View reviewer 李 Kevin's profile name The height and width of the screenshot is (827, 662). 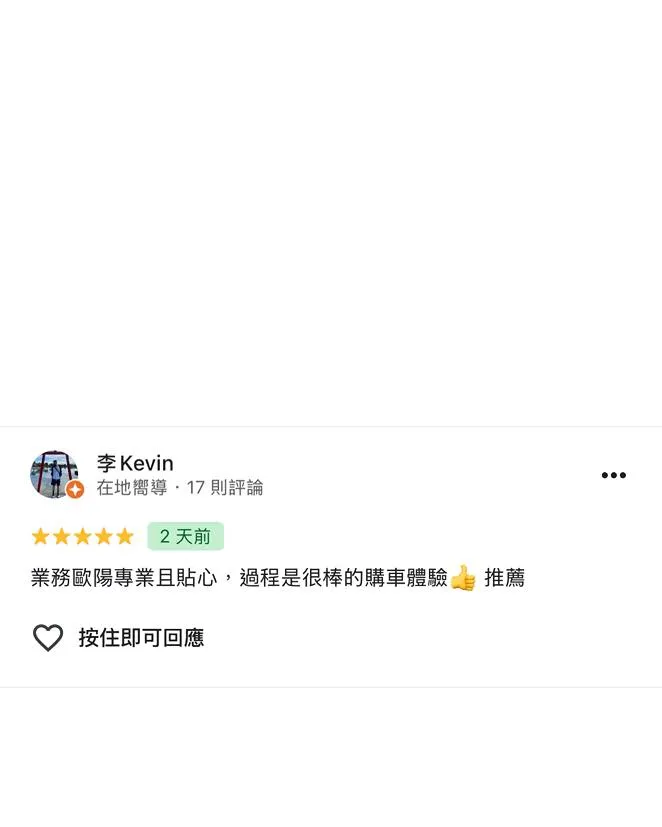point(135,463)
